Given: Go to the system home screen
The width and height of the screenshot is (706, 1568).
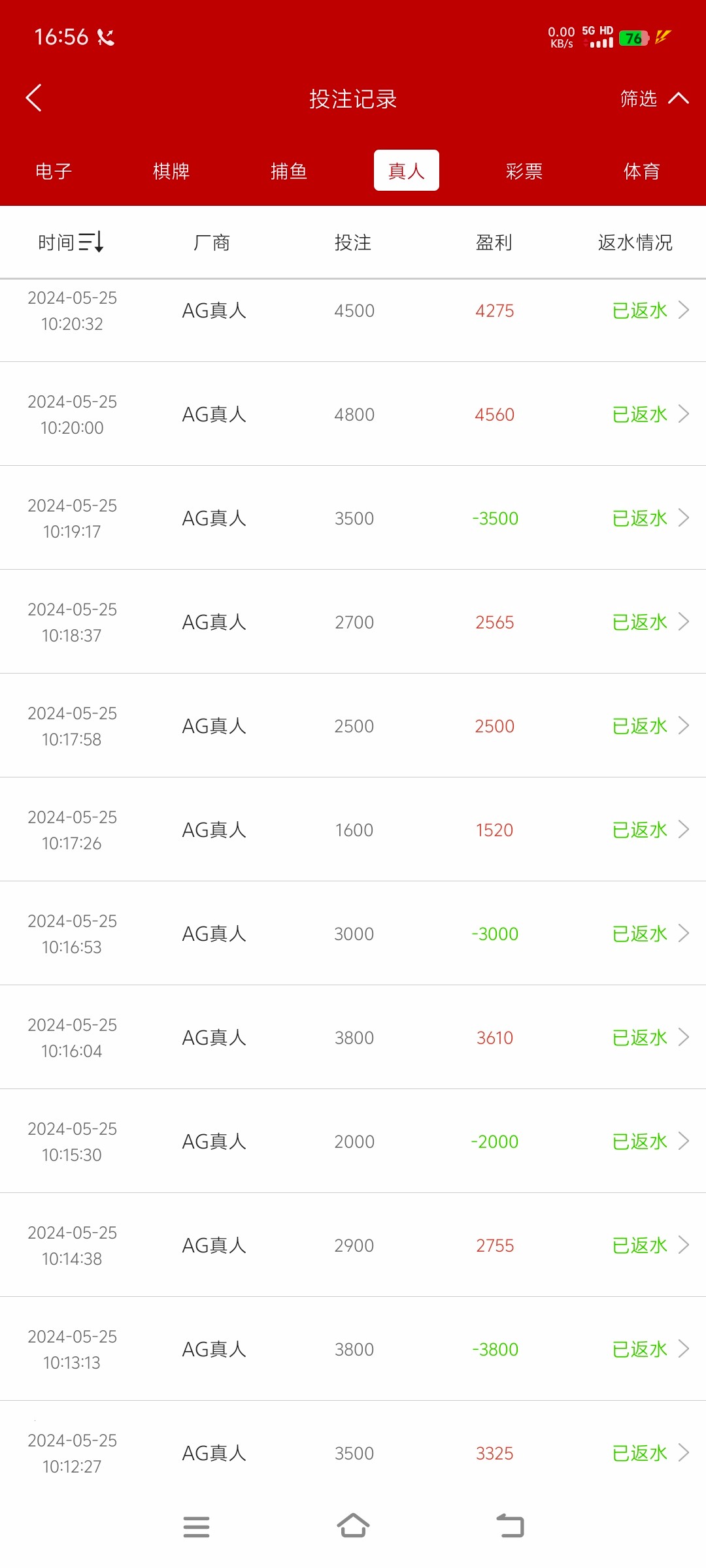Looking at the screenshot, I should (x=353, y=1526).
